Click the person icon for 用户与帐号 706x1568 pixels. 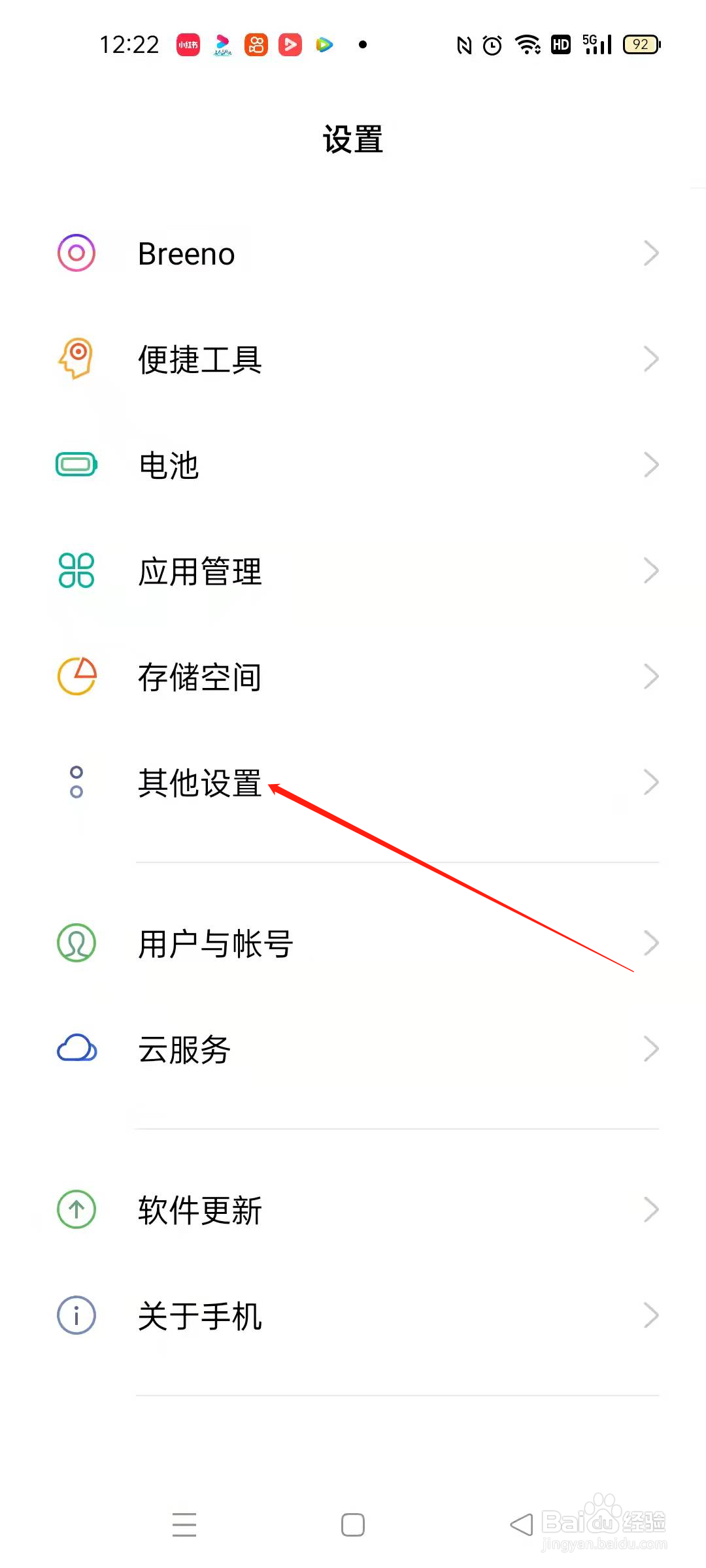[76, 943]
